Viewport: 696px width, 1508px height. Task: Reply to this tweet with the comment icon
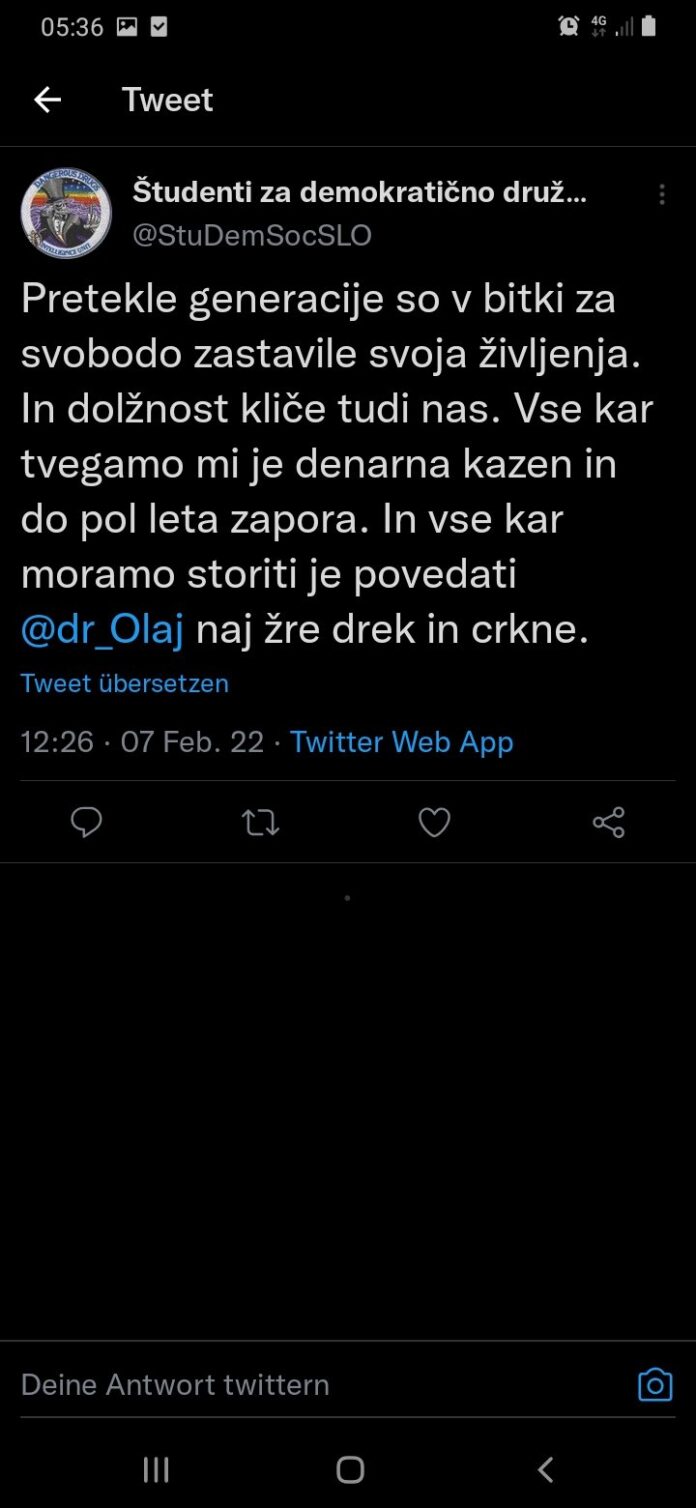click(86, 822)
